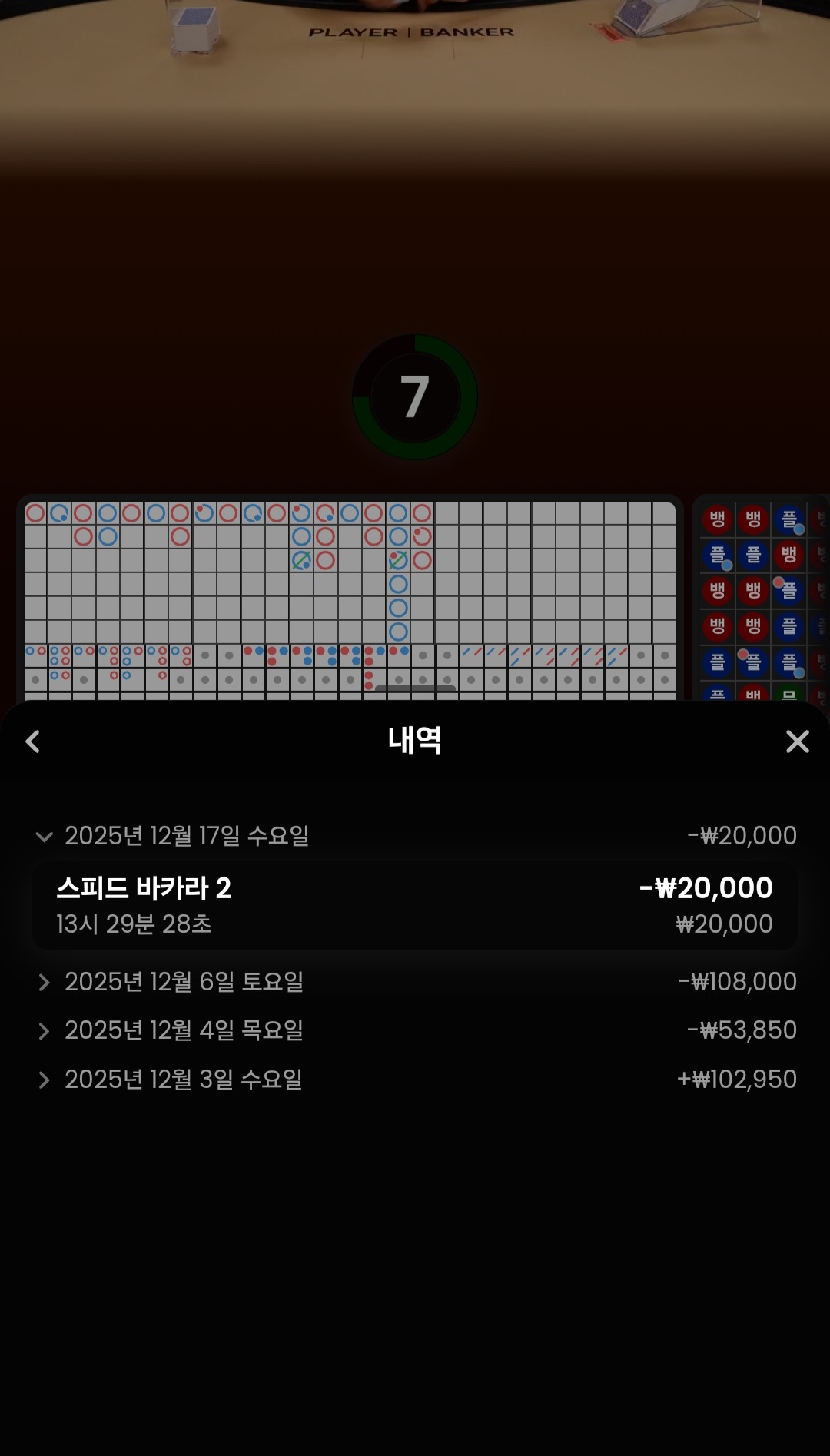The height and width of the screenshot is (1456, 830).
Task: Close the 내역 history panel
Action: (x=797, y=741)
